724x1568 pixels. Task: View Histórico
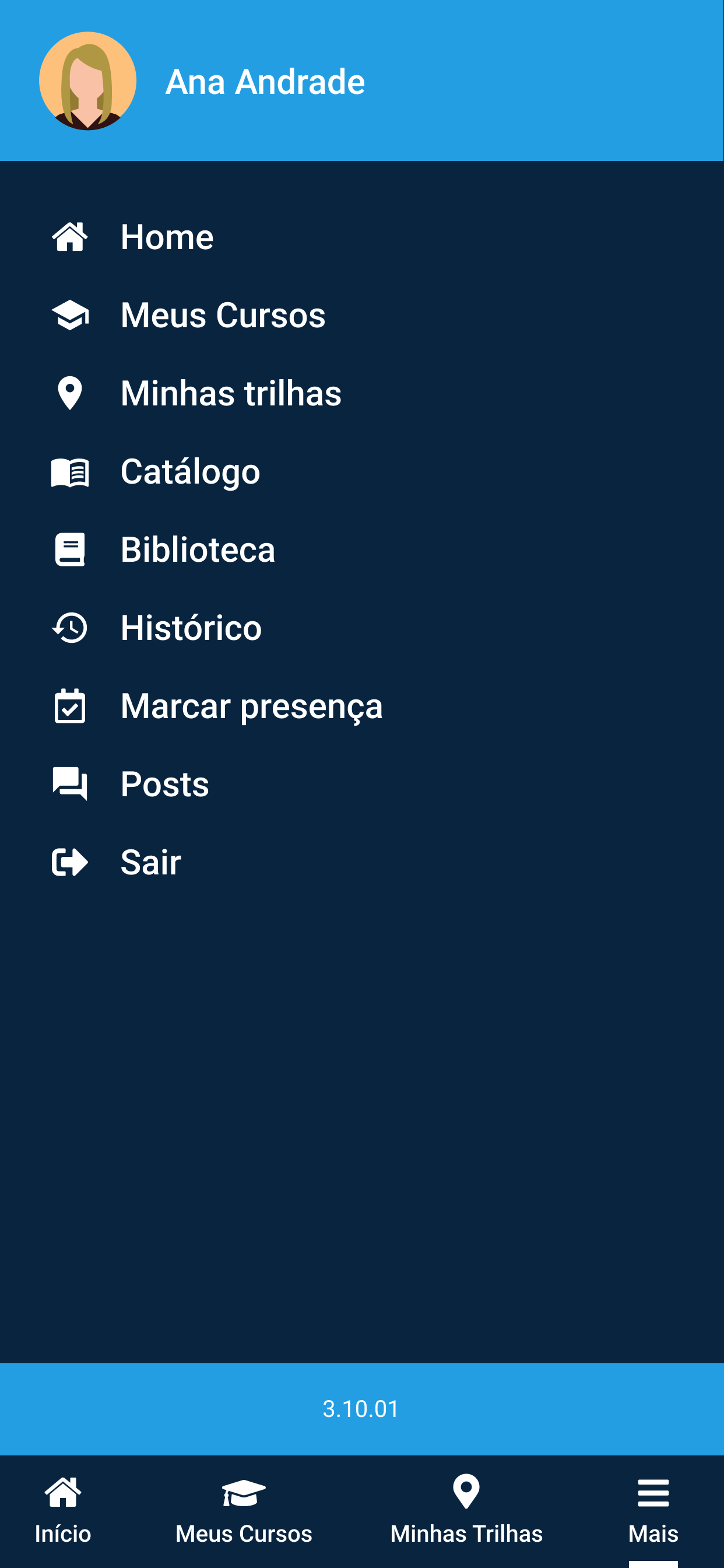[x=362, y=628]
